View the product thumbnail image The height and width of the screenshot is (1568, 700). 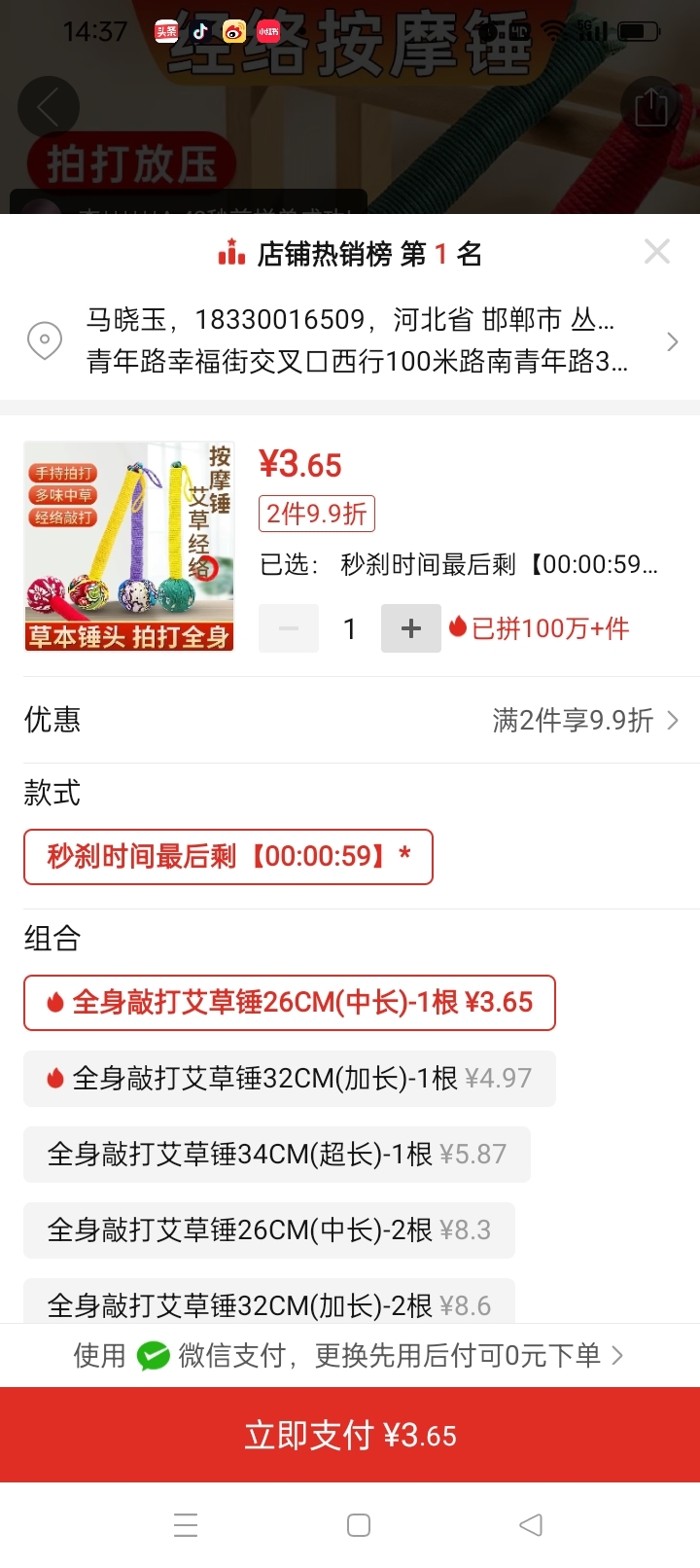click(129, 547)
